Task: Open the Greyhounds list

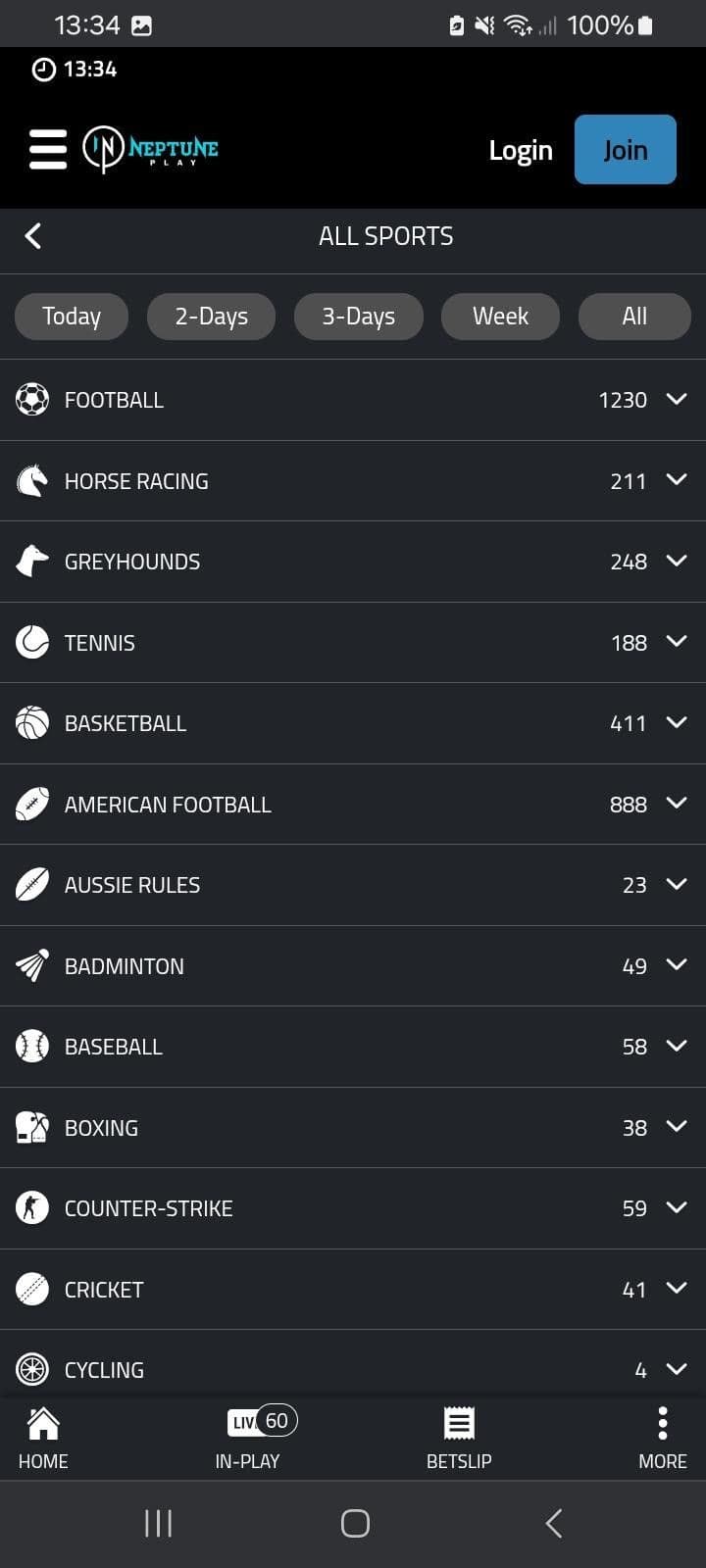Action: pos(353,562)
